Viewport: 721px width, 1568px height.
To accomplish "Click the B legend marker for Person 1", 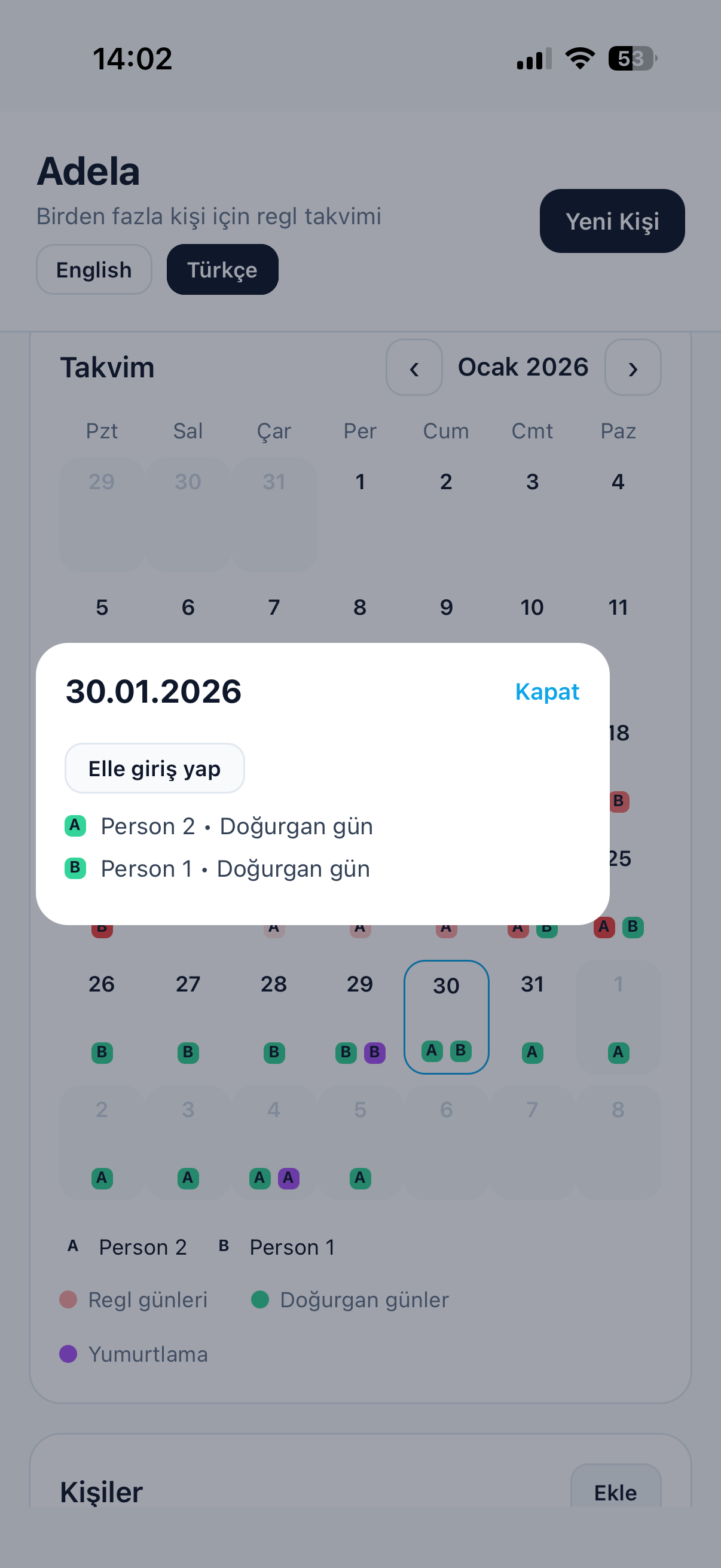I will coord(224,1246).
